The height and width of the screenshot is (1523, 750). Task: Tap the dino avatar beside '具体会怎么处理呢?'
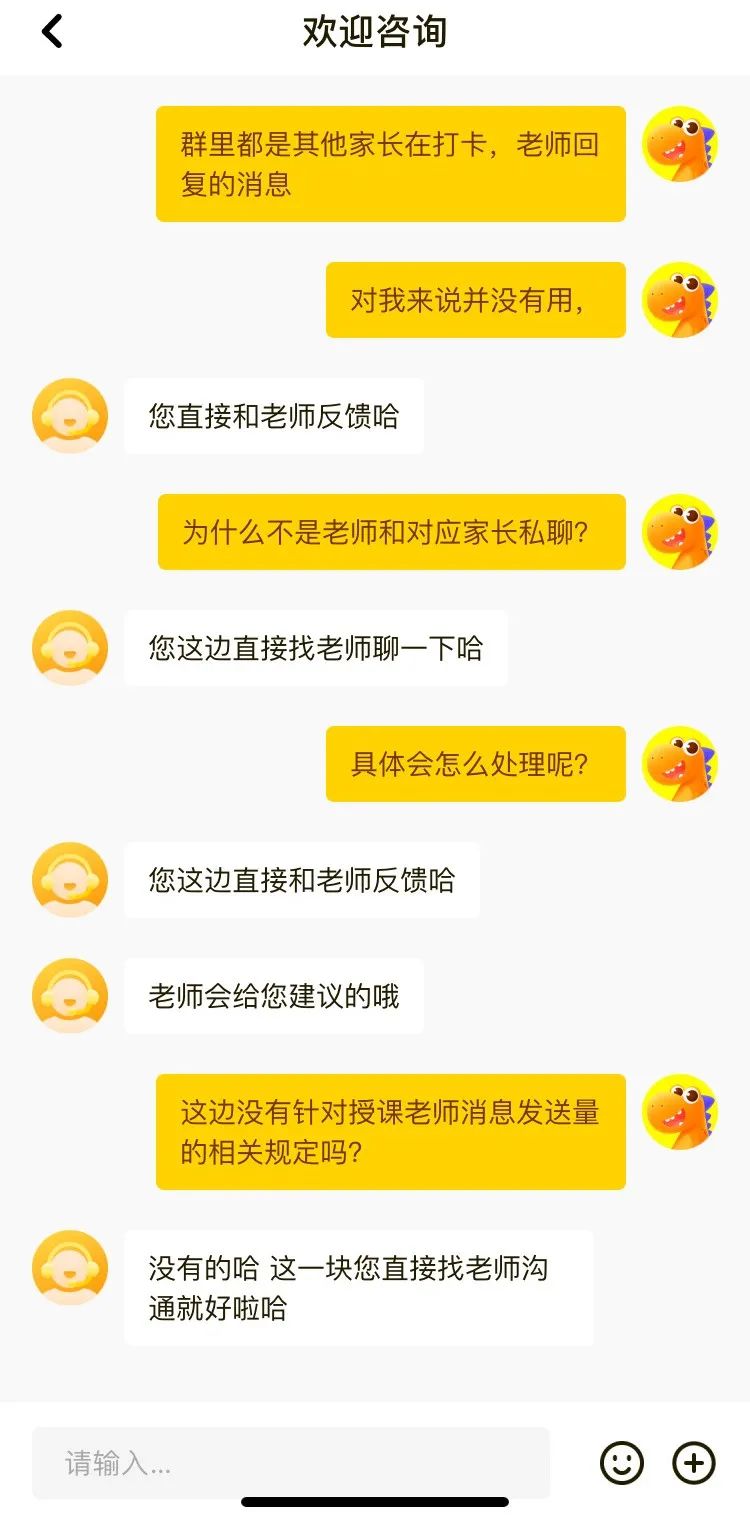681,763
